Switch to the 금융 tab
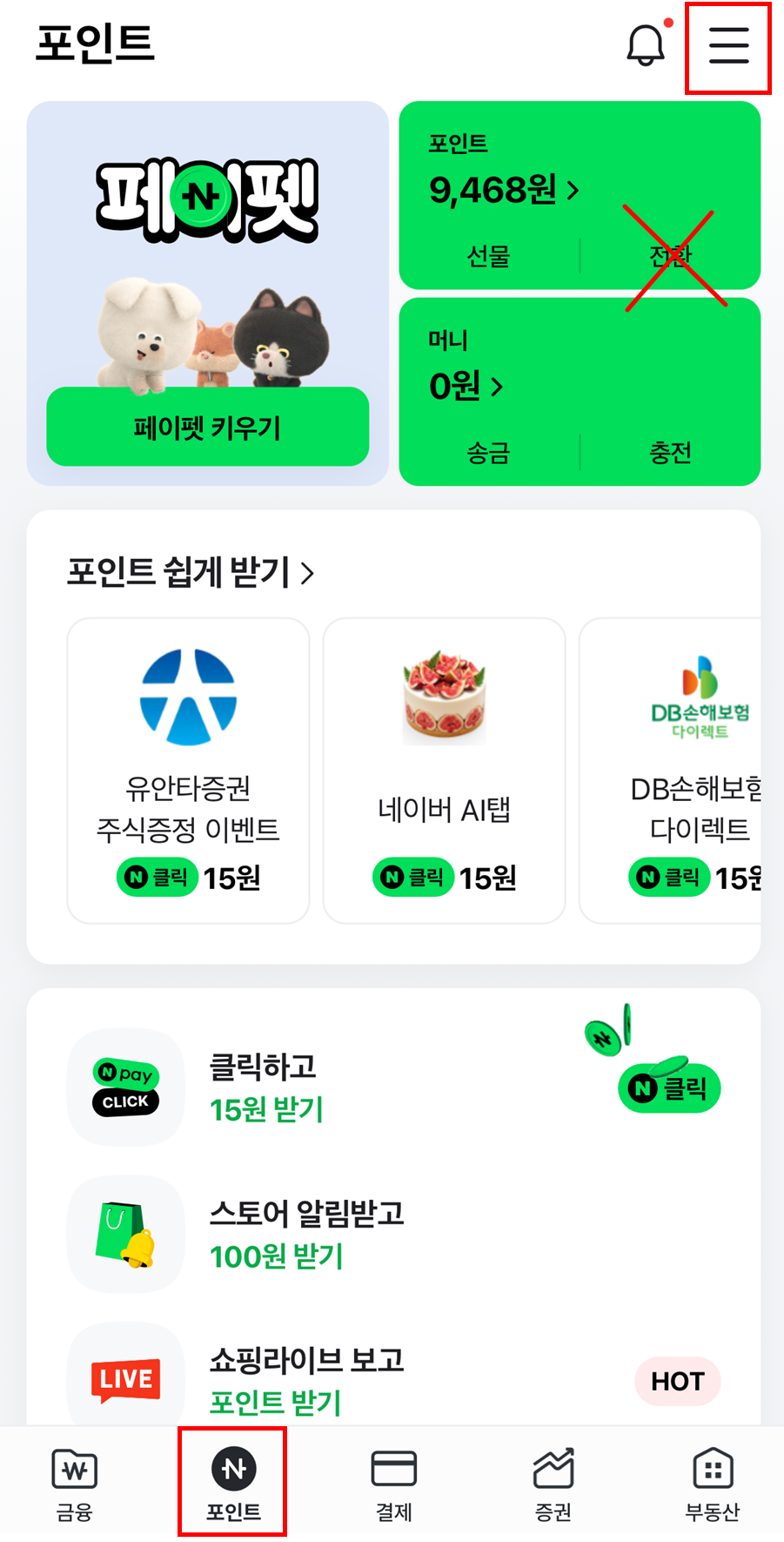 (75, 1484)
